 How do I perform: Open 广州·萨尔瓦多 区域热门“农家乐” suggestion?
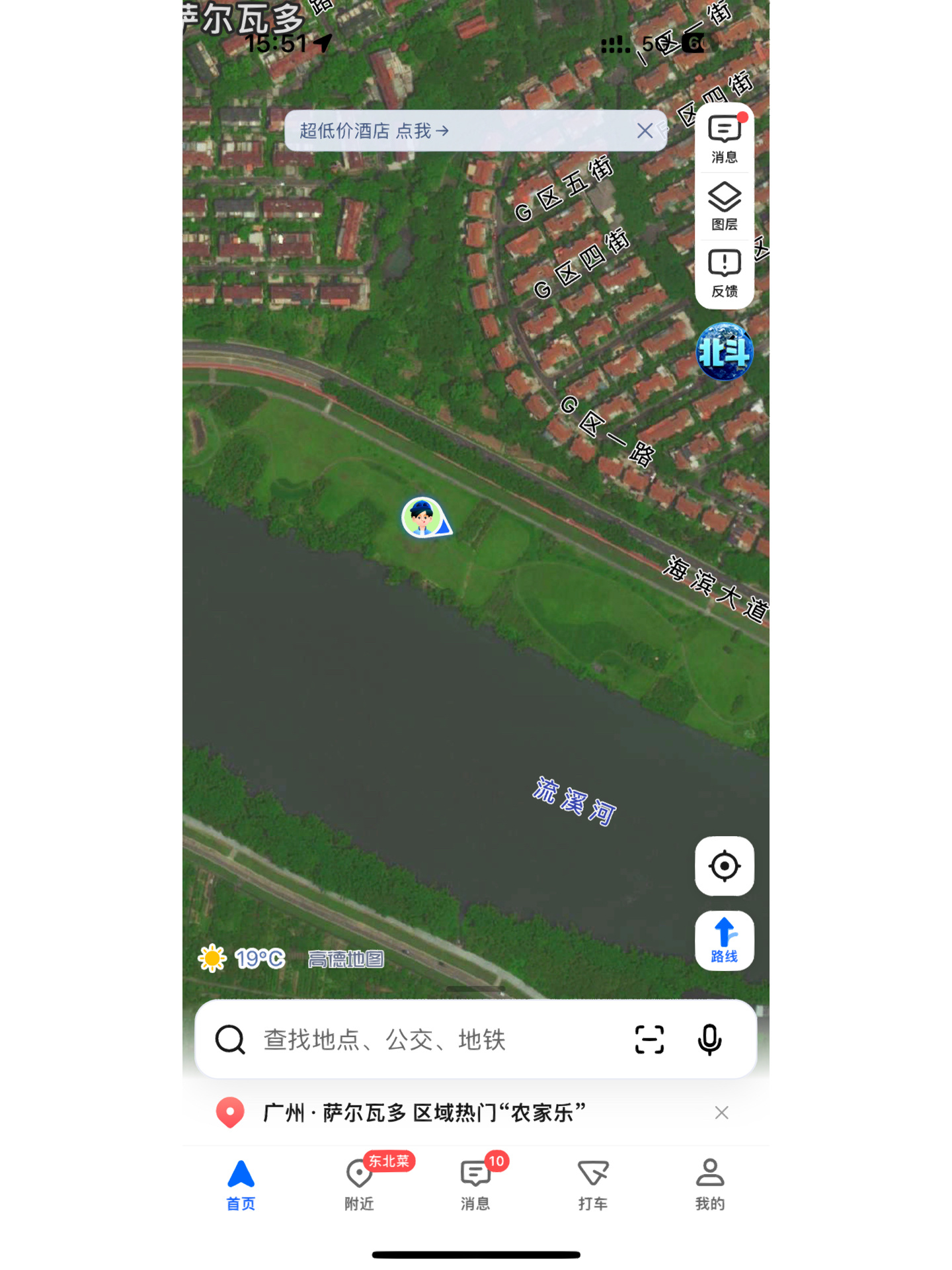(423, 1113)
